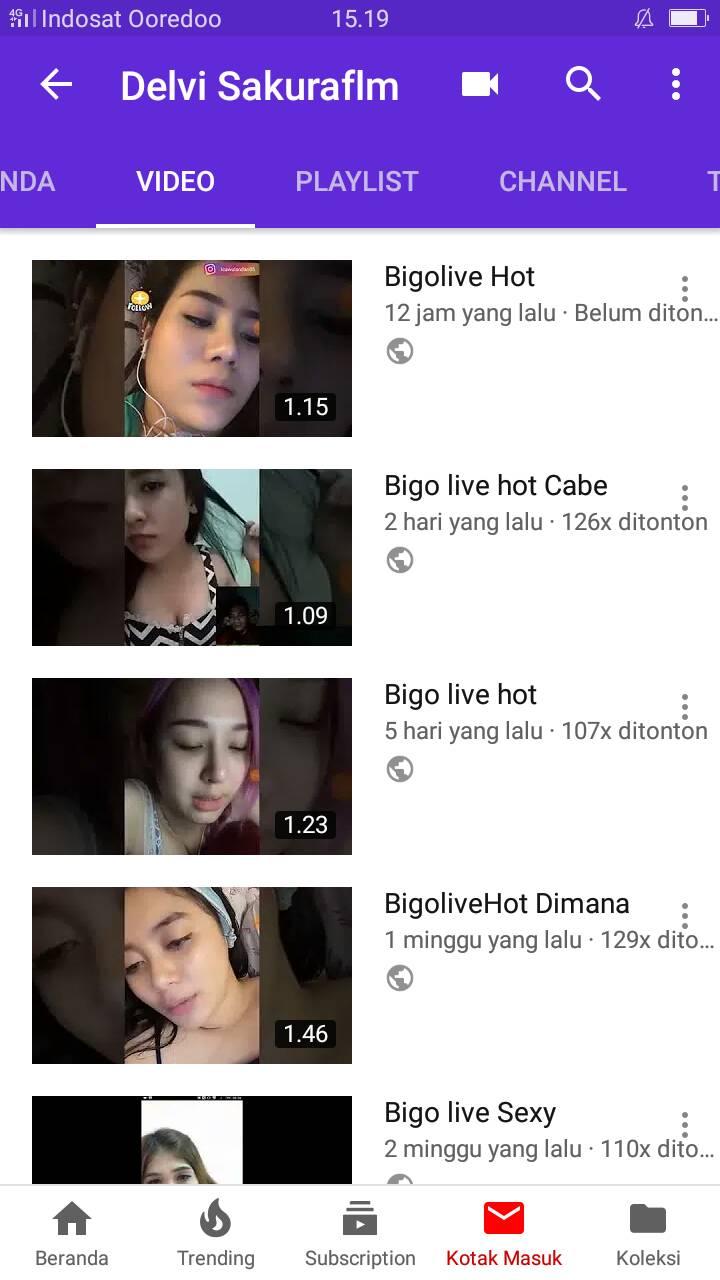Open the Koleksi tab

[x=648, y=1234]
